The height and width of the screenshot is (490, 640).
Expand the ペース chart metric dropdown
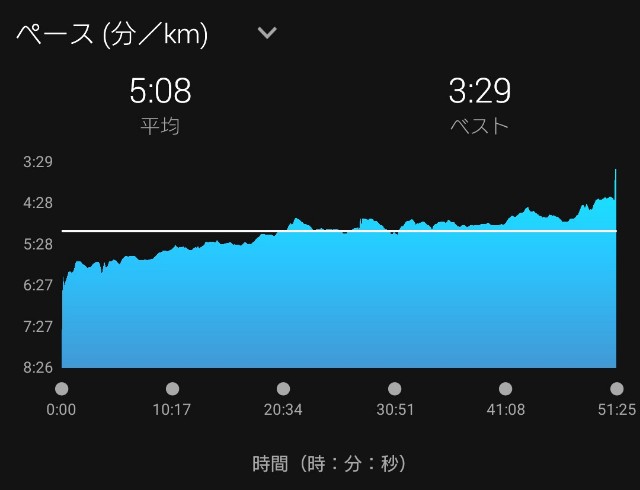(x=266, y=33)
